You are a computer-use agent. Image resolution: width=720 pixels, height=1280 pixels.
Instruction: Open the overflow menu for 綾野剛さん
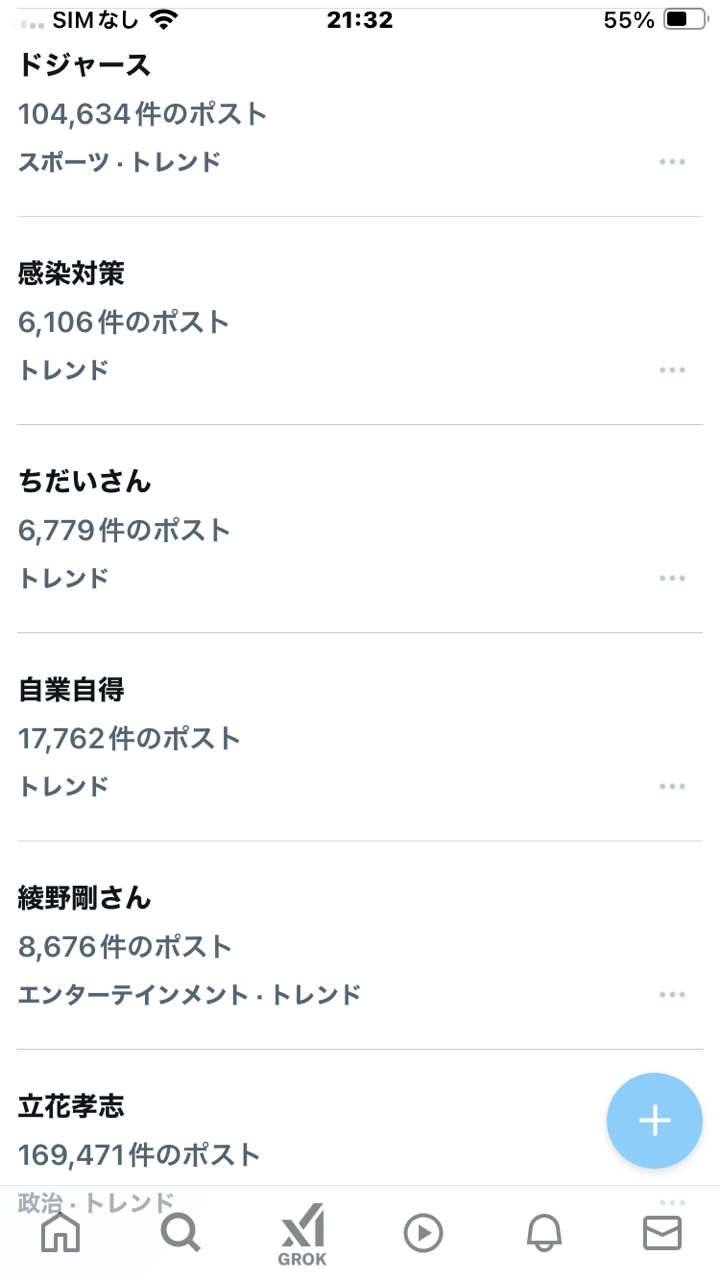(x=672, y=994)
